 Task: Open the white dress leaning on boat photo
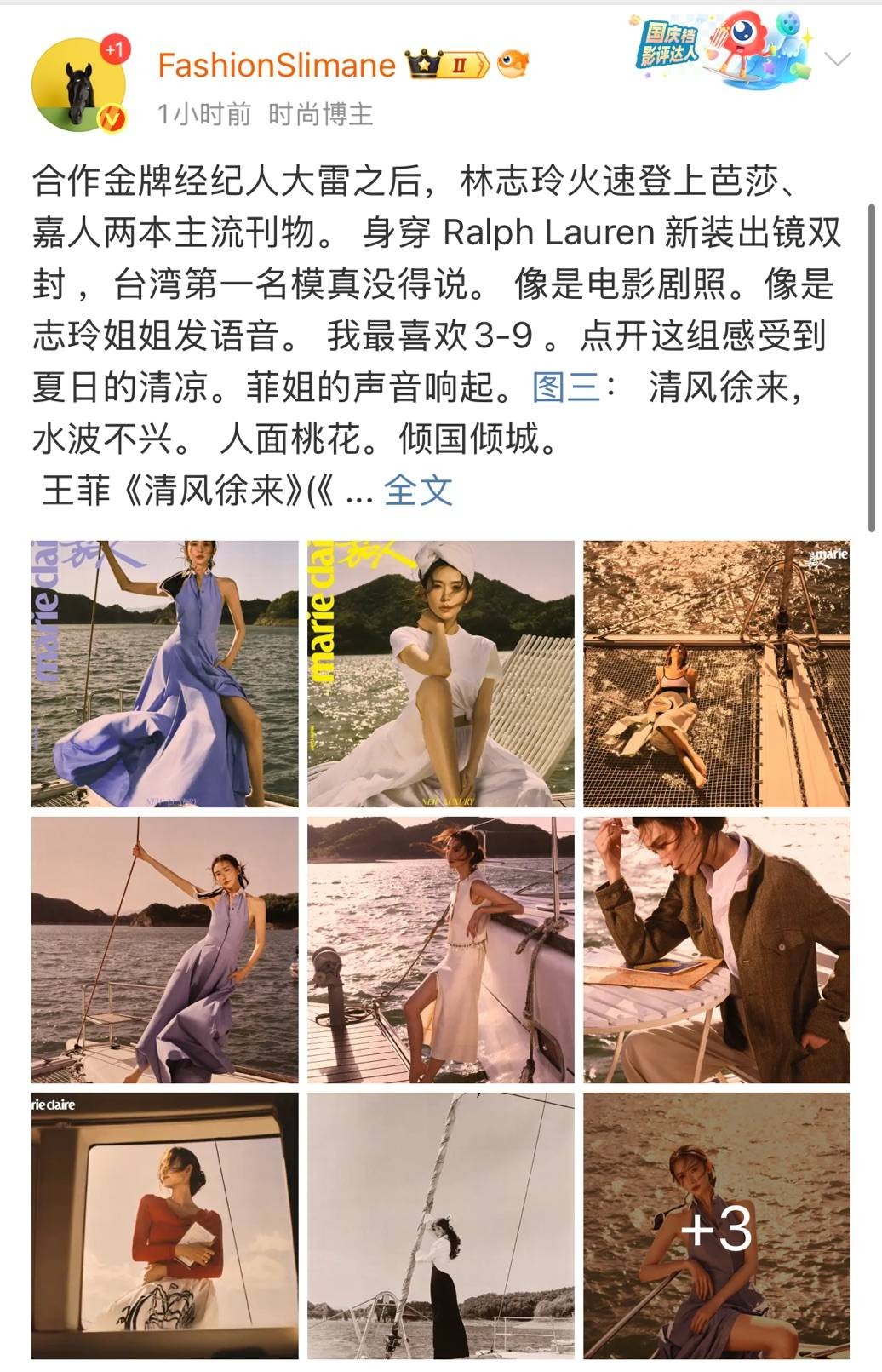[x=440, y=950]
